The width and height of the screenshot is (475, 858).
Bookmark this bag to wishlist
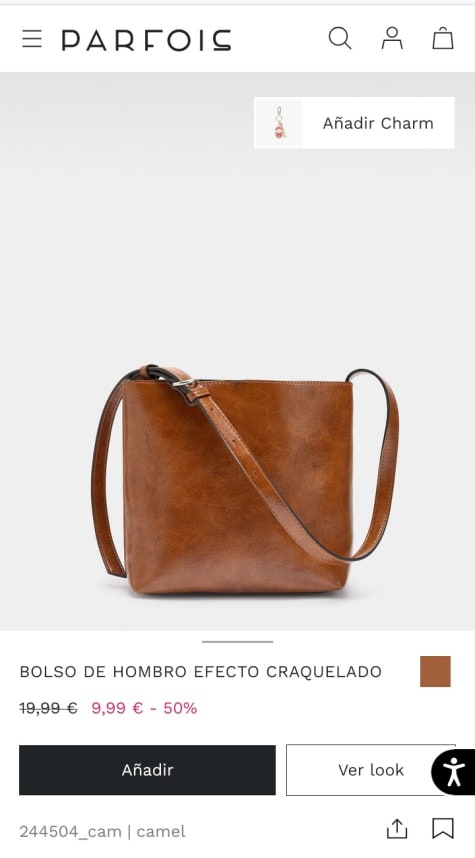443,828
